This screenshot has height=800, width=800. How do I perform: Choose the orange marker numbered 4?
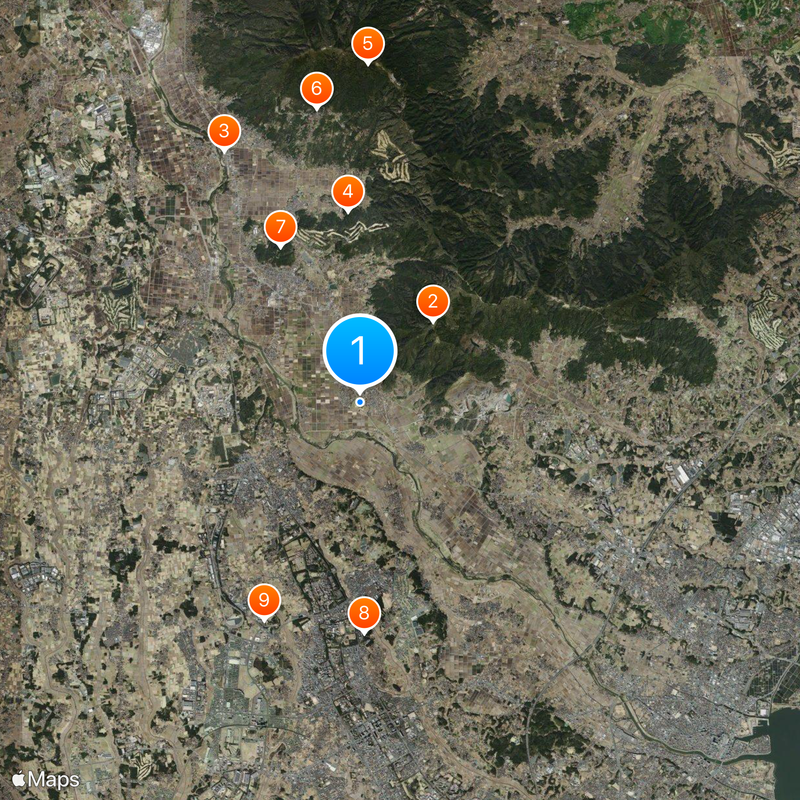[x=348, y=191]
